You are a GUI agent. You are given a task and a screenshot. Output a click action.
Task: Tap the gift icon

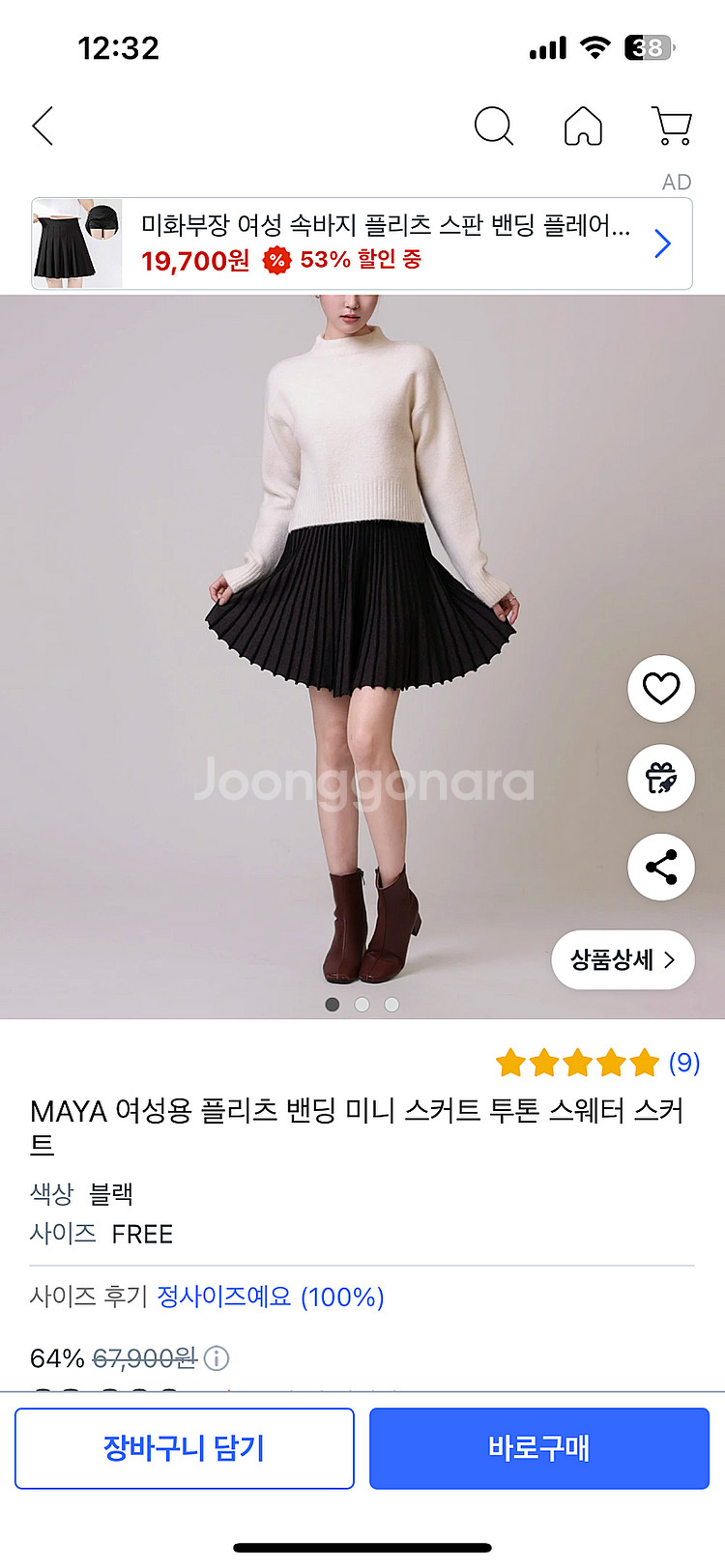pos(661,778)
